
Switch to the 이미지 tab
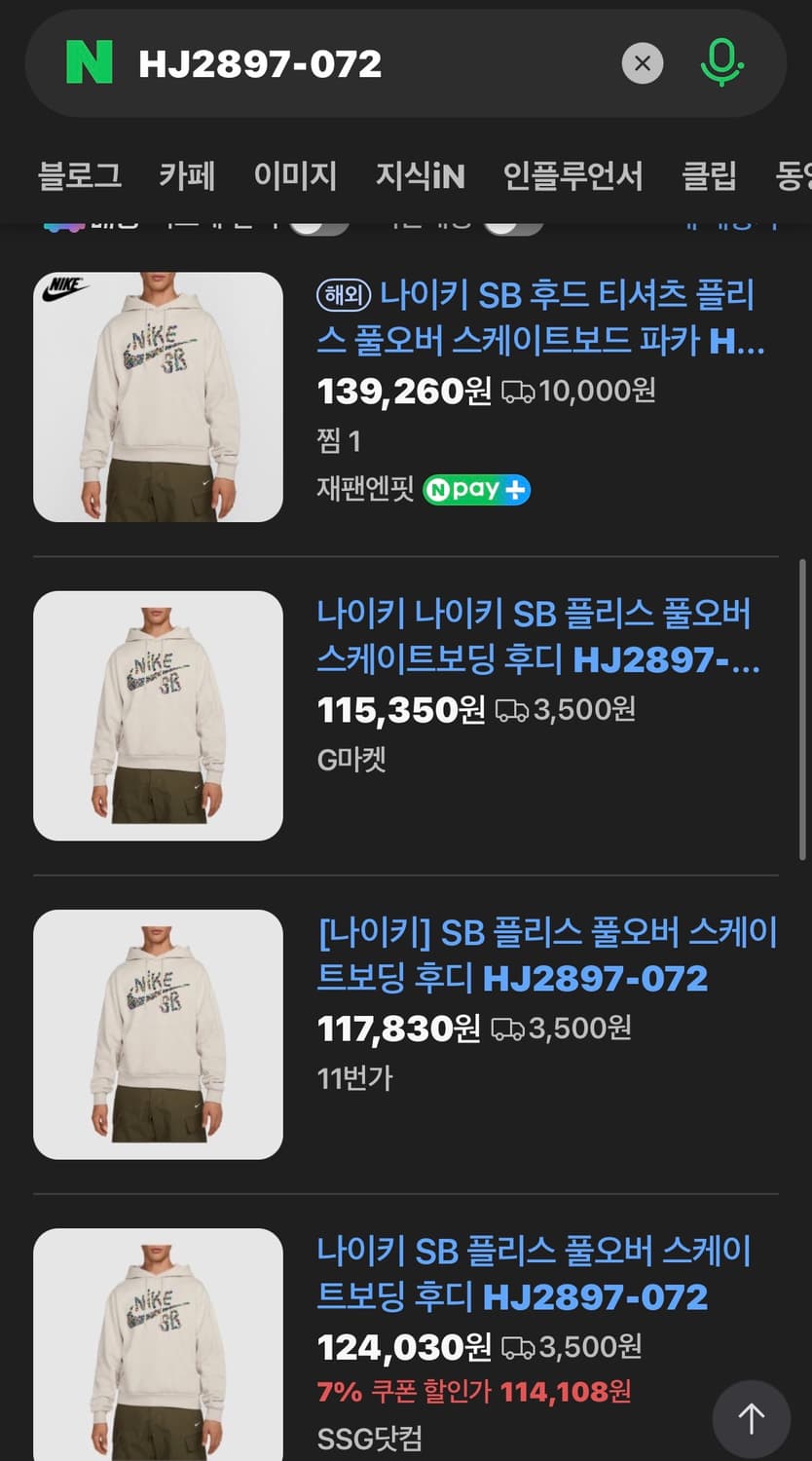(x=295, y=176)
